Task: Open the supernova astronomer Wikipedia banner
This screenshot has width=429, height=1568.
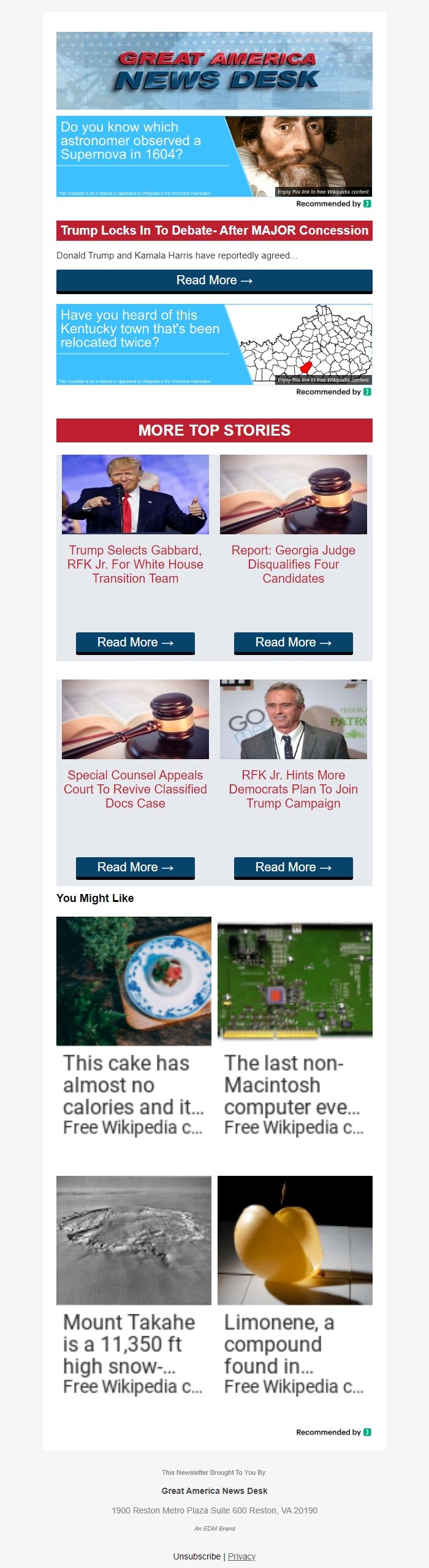Action: pyautogui.click(x=214, y=156)
